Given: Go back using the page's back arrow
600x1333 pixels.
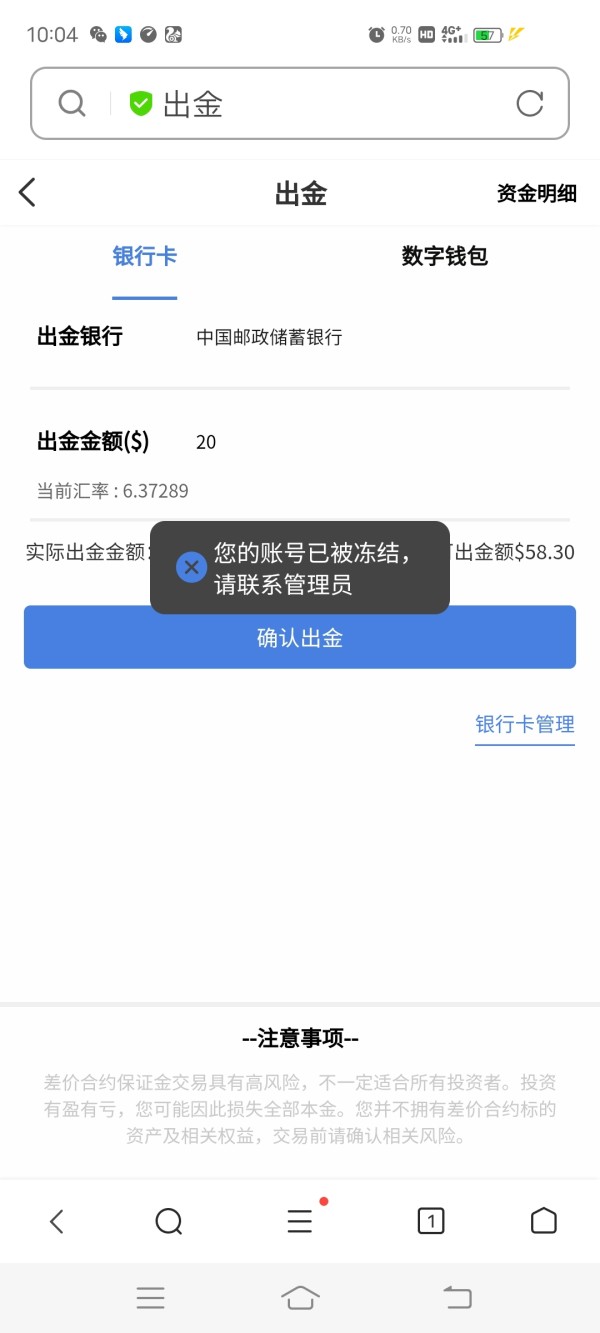Looking at the screenshot, I should point(27,192).
